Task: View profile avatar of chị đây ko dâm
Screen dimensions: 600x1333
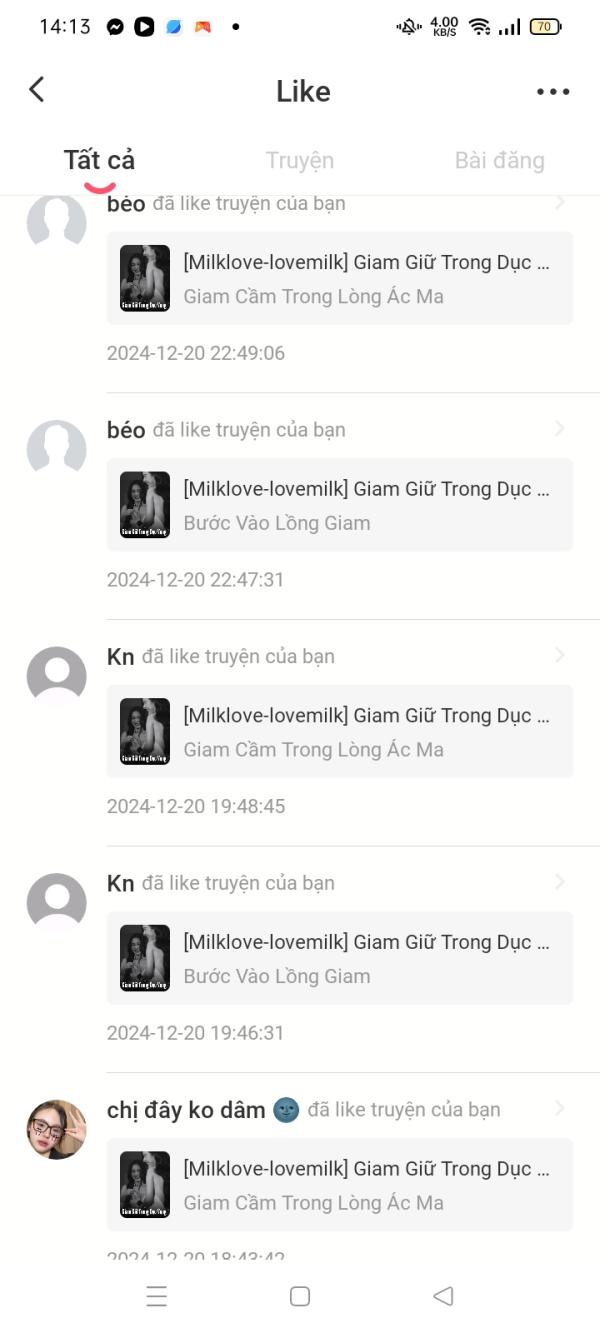Action: pyautogui.click(x=56, y=1130)
